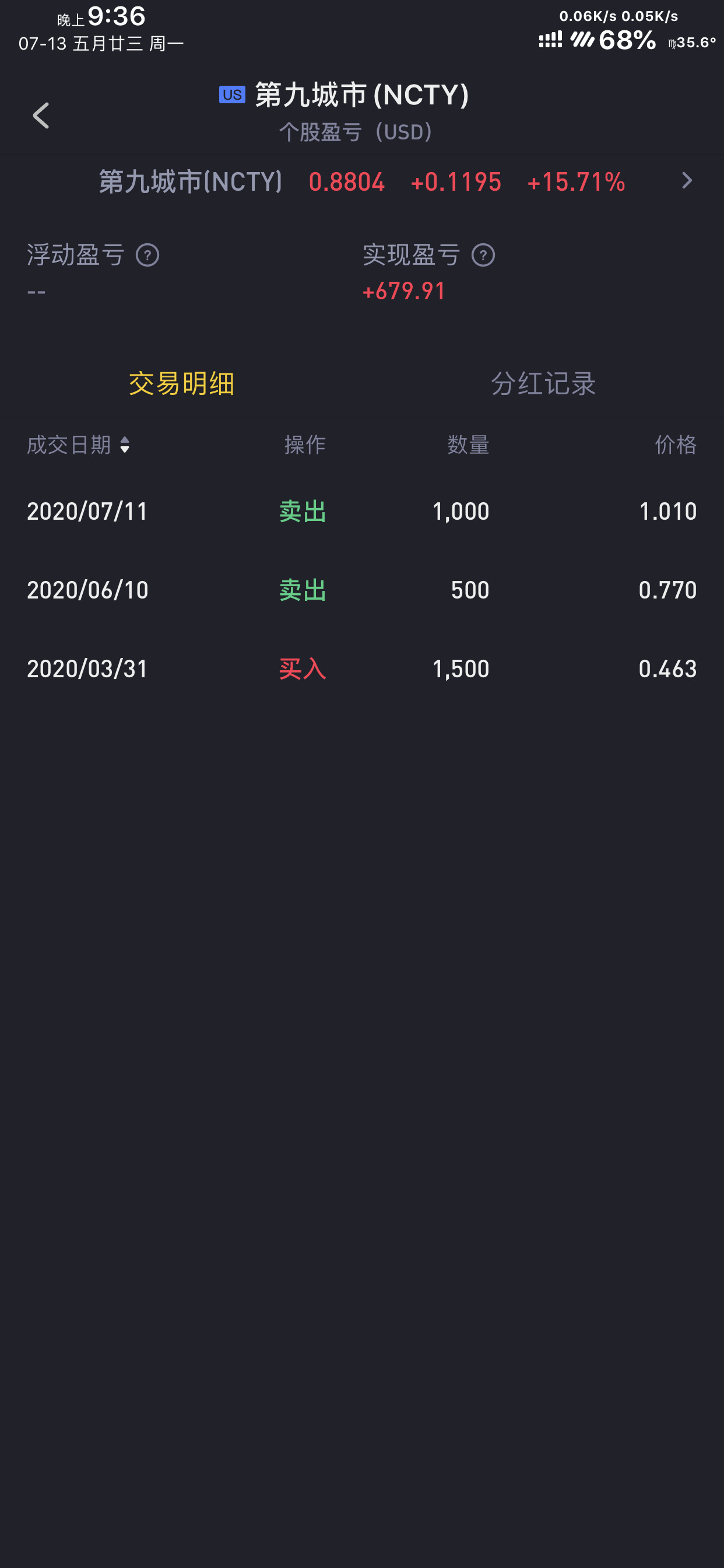Switch to the 分红记录 tab
Screen dimensions: 724x1568
543,383
